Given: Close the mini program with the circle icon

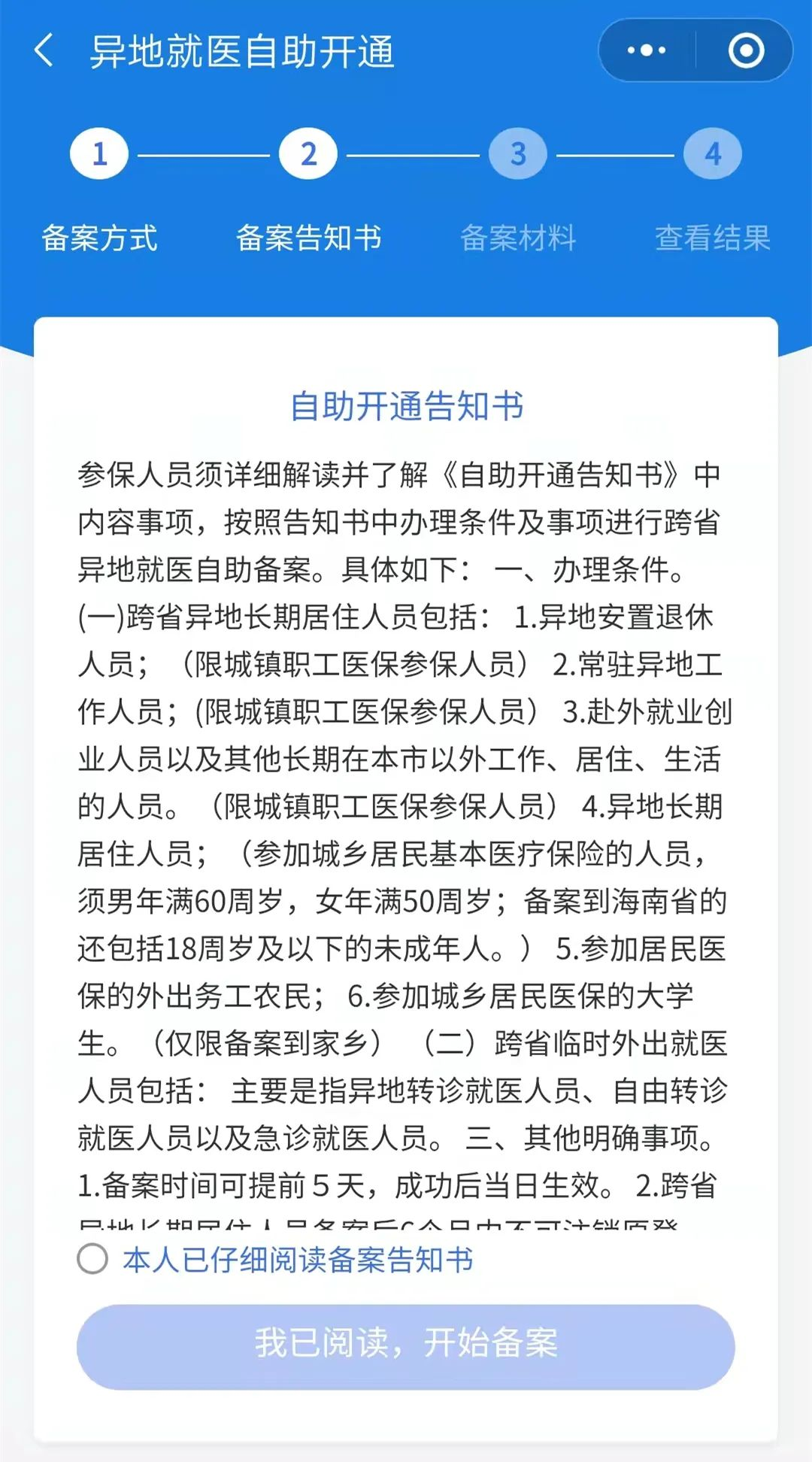Looking at the screenshot, I should coord(746,50).
